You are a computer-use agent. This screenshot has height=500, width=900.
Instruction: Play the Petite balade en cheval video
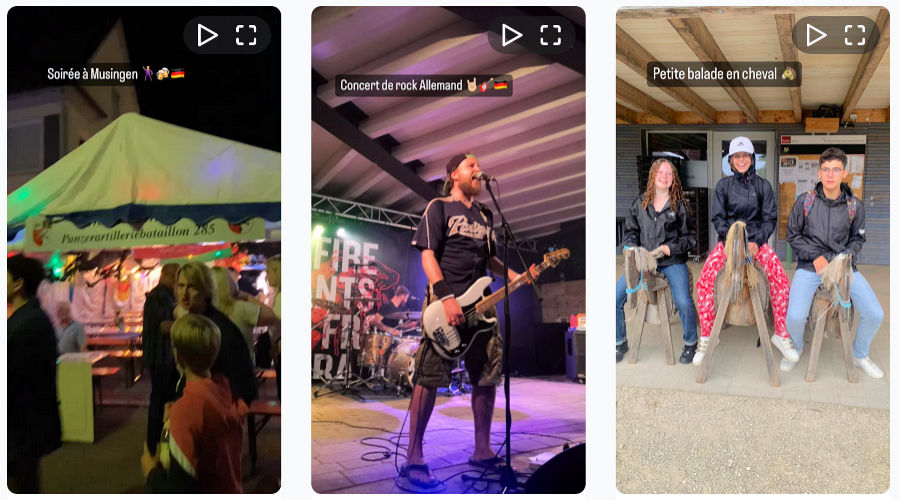point(816,35)
